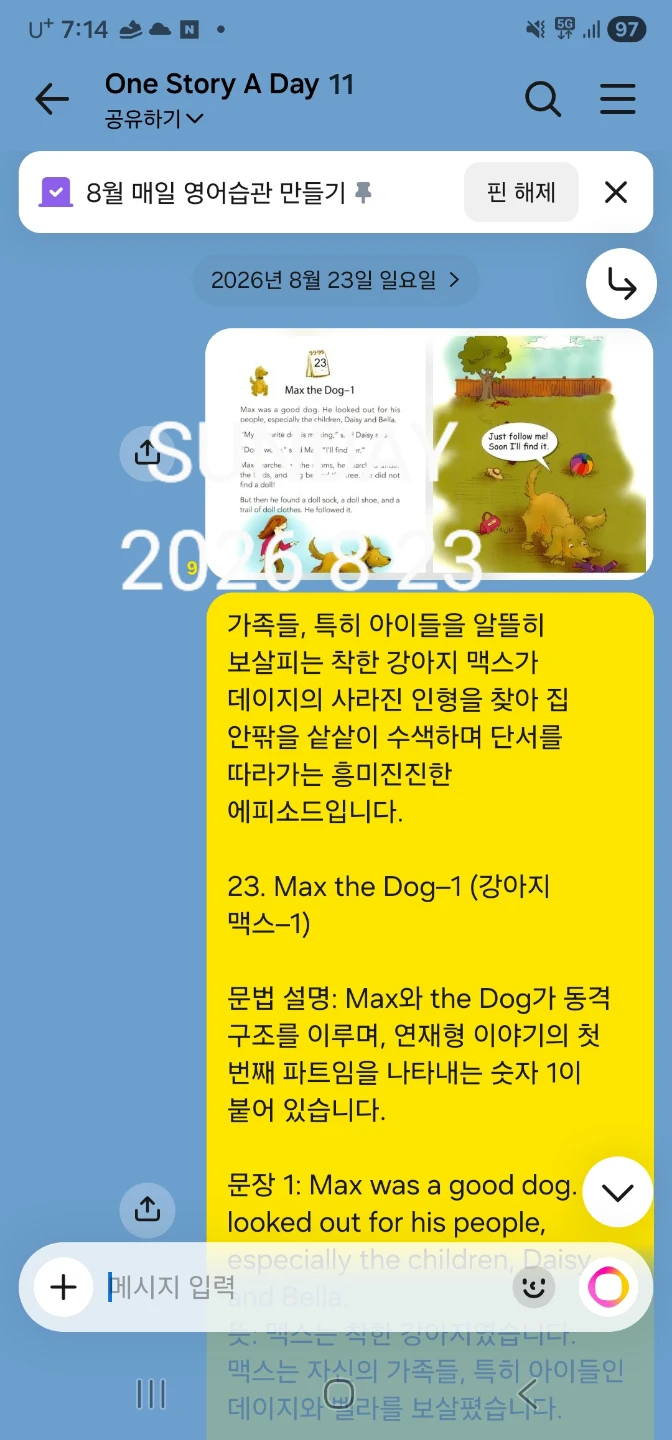Open the date picker 2026년 8월 23일 일요일
672x1440 pixels.
335,280
